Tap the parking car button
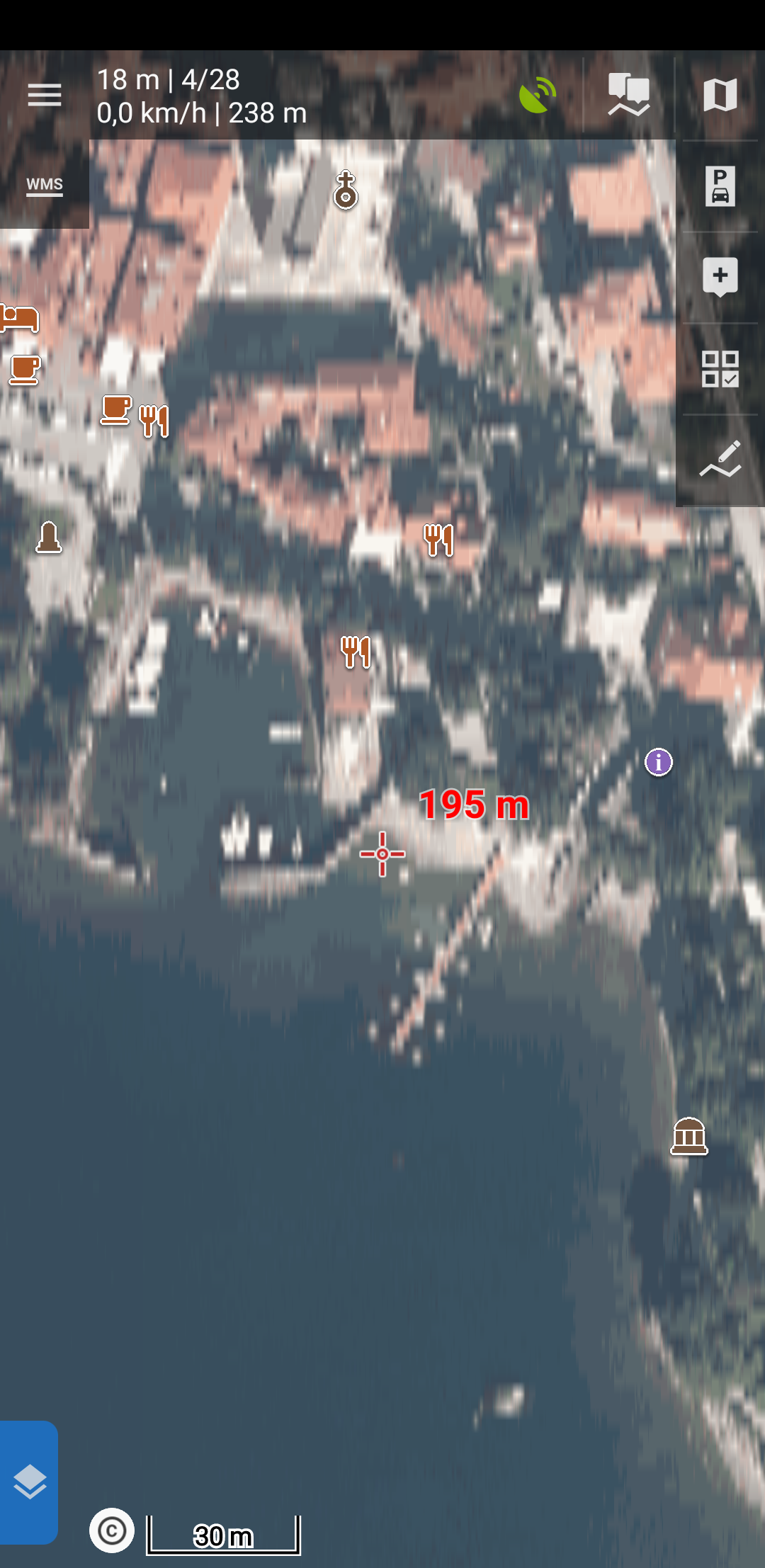765x1568 pixels. click(720, 186)
